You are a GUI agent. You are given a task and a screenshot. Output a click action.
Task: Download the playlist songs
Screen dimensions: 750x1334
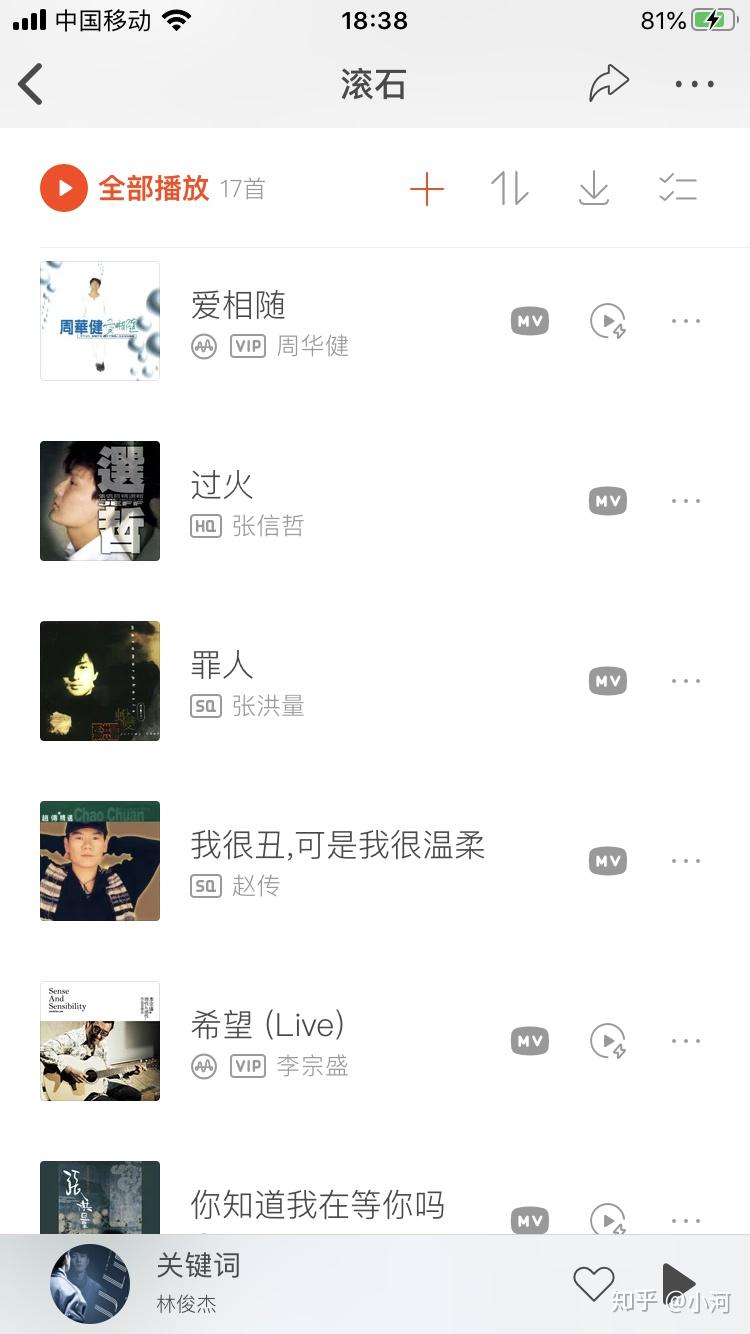(594, 188)
